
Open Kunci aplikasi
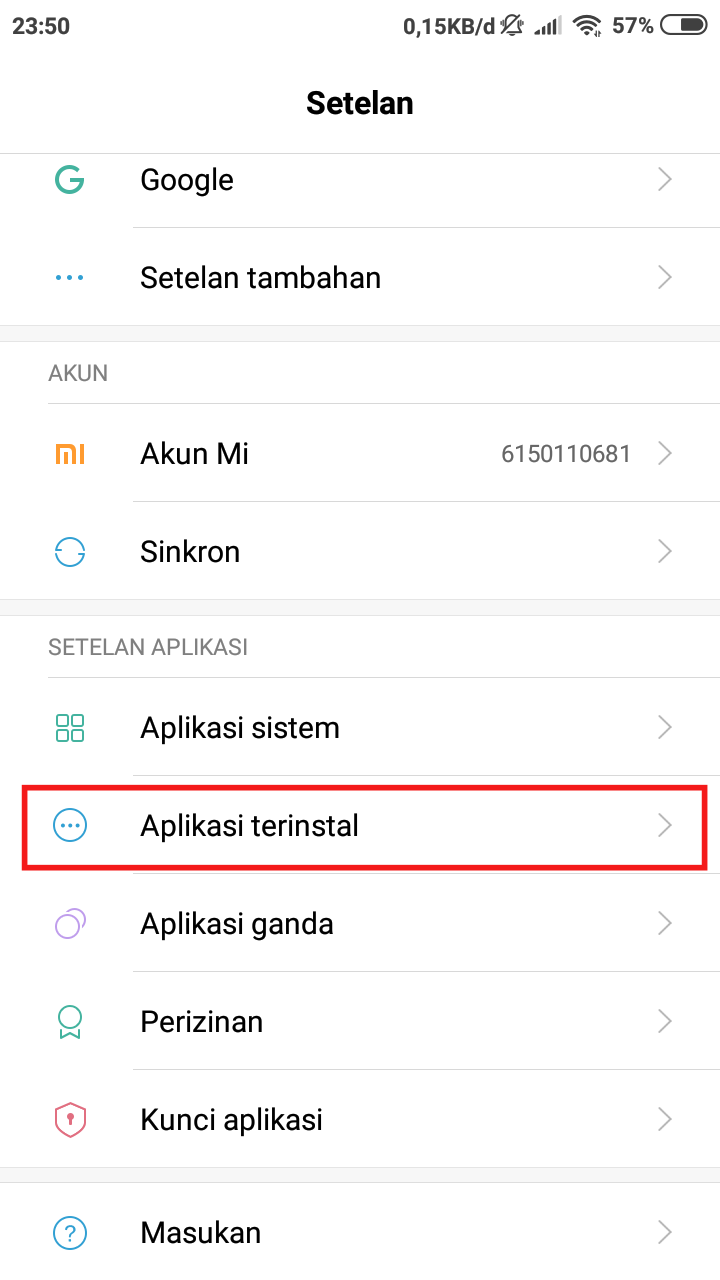pyautogui.click(x=360, y=1119)
